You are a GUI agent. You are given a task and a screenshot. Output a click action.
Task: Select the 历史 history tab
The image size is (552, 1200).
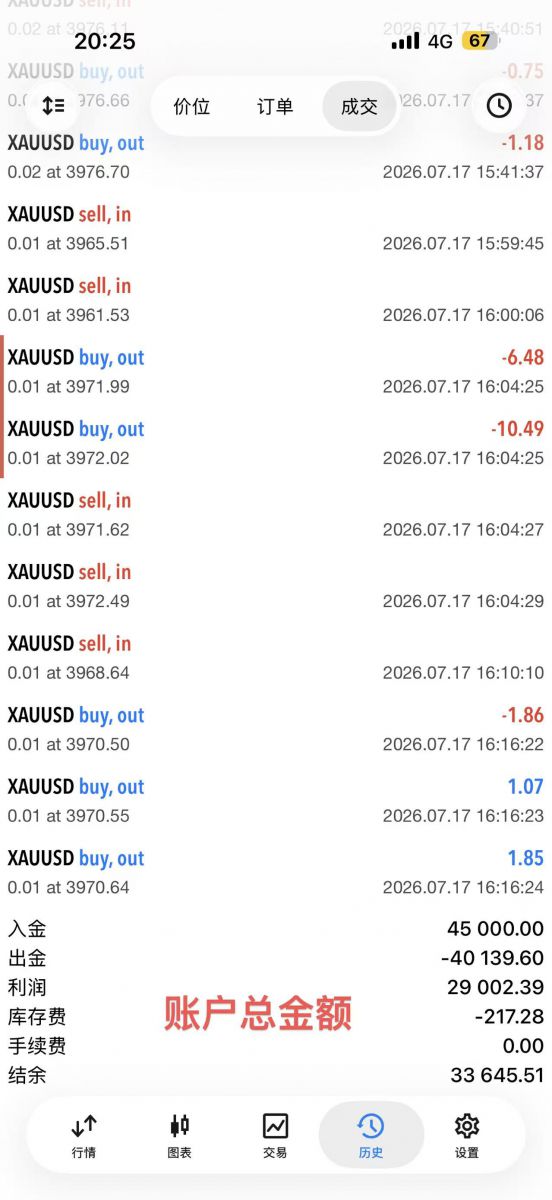pos(371,1136)
